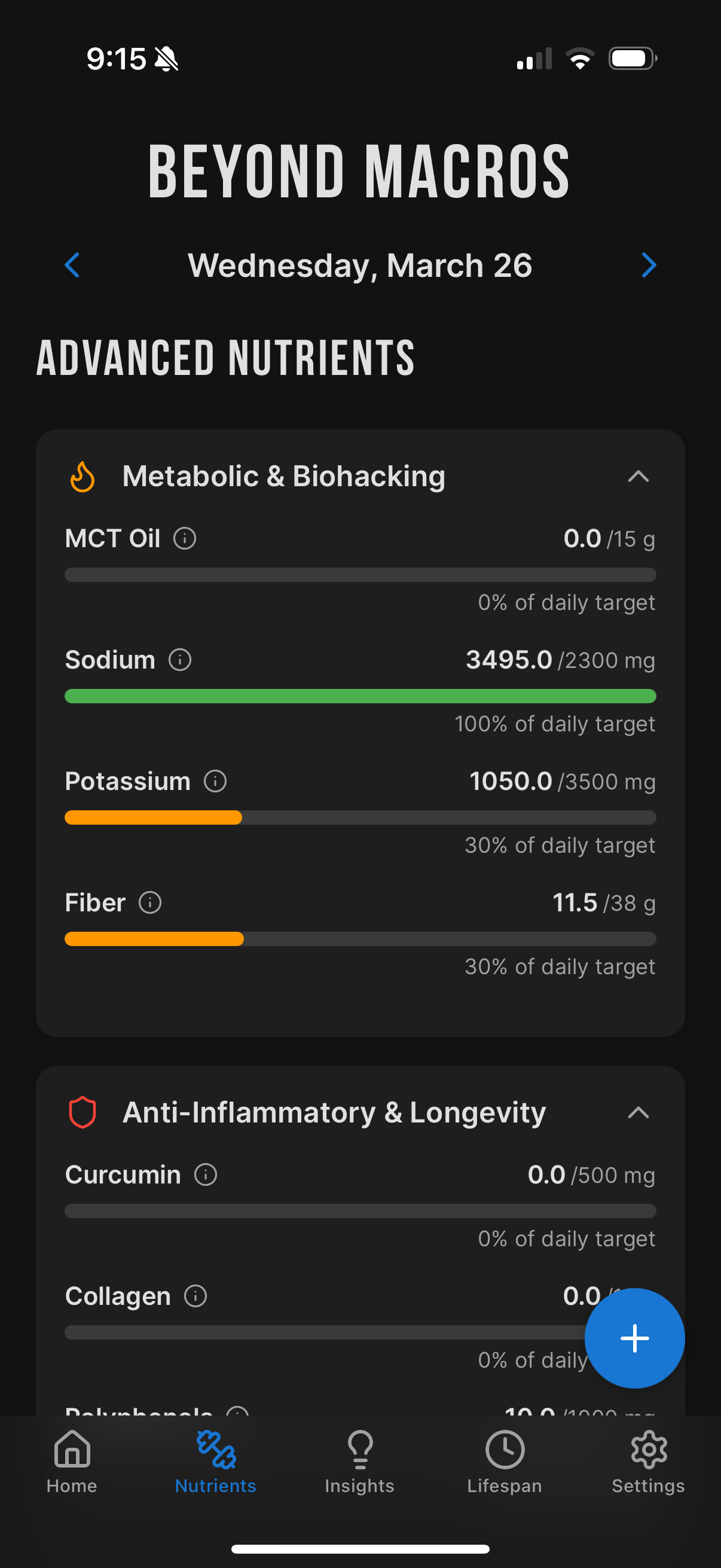Viewport: 721px width, 1568px height.
Task: View Sodium nutrient info
Action: point(180,659)
